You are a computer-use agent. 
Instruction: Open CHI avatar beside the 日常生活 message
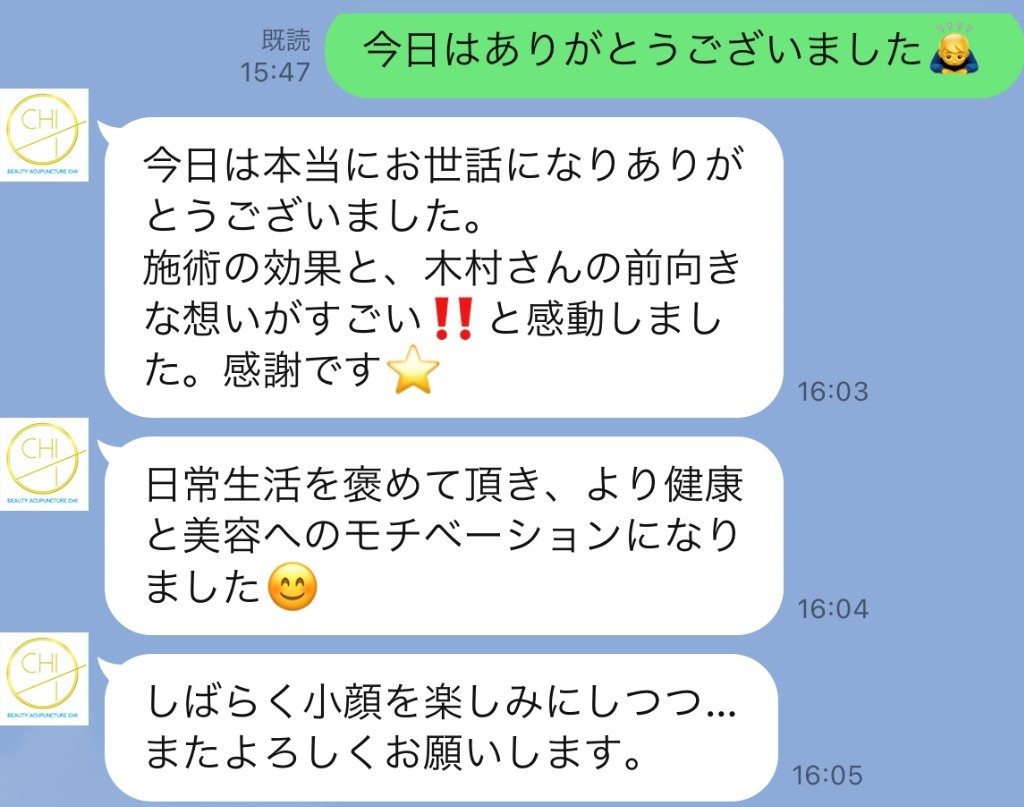[x=45, y=464]
